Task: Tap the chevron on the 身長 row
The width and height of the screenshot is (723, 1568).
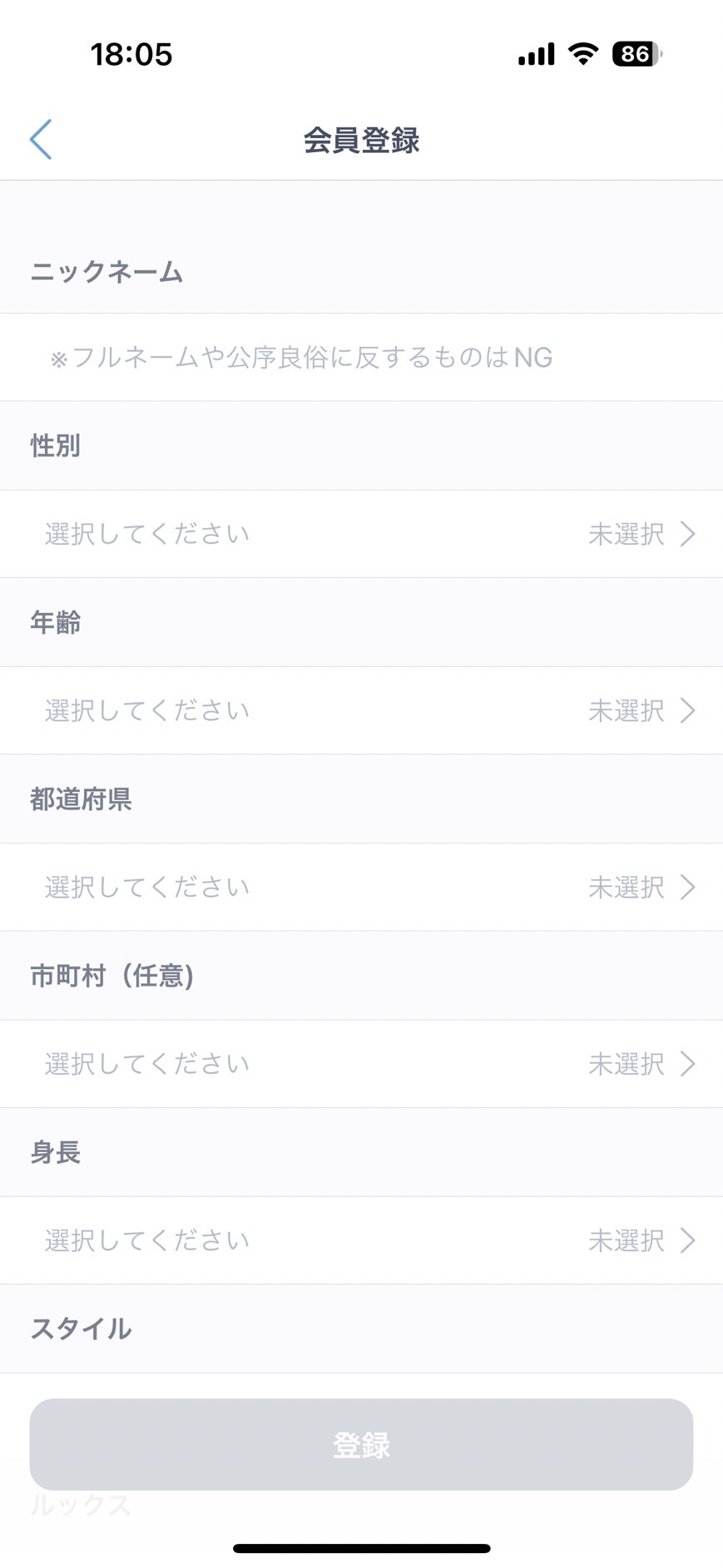Action: 688,1240
